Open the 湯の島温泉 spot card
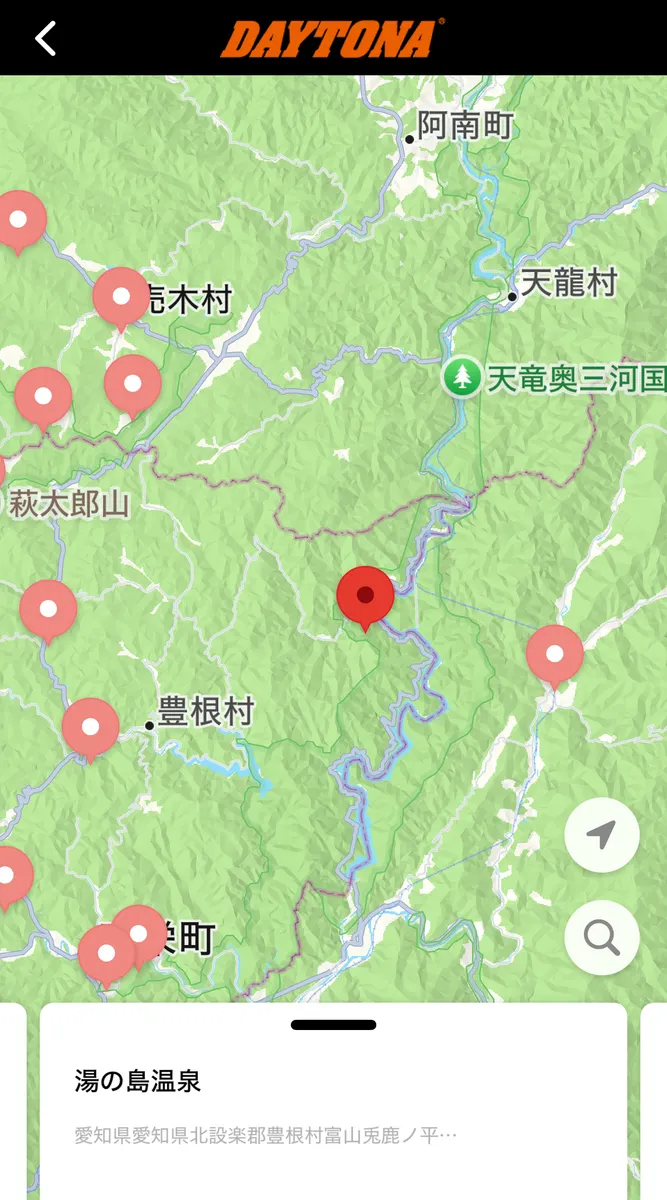The image size is (667, 1200). tap(333, 1100)
